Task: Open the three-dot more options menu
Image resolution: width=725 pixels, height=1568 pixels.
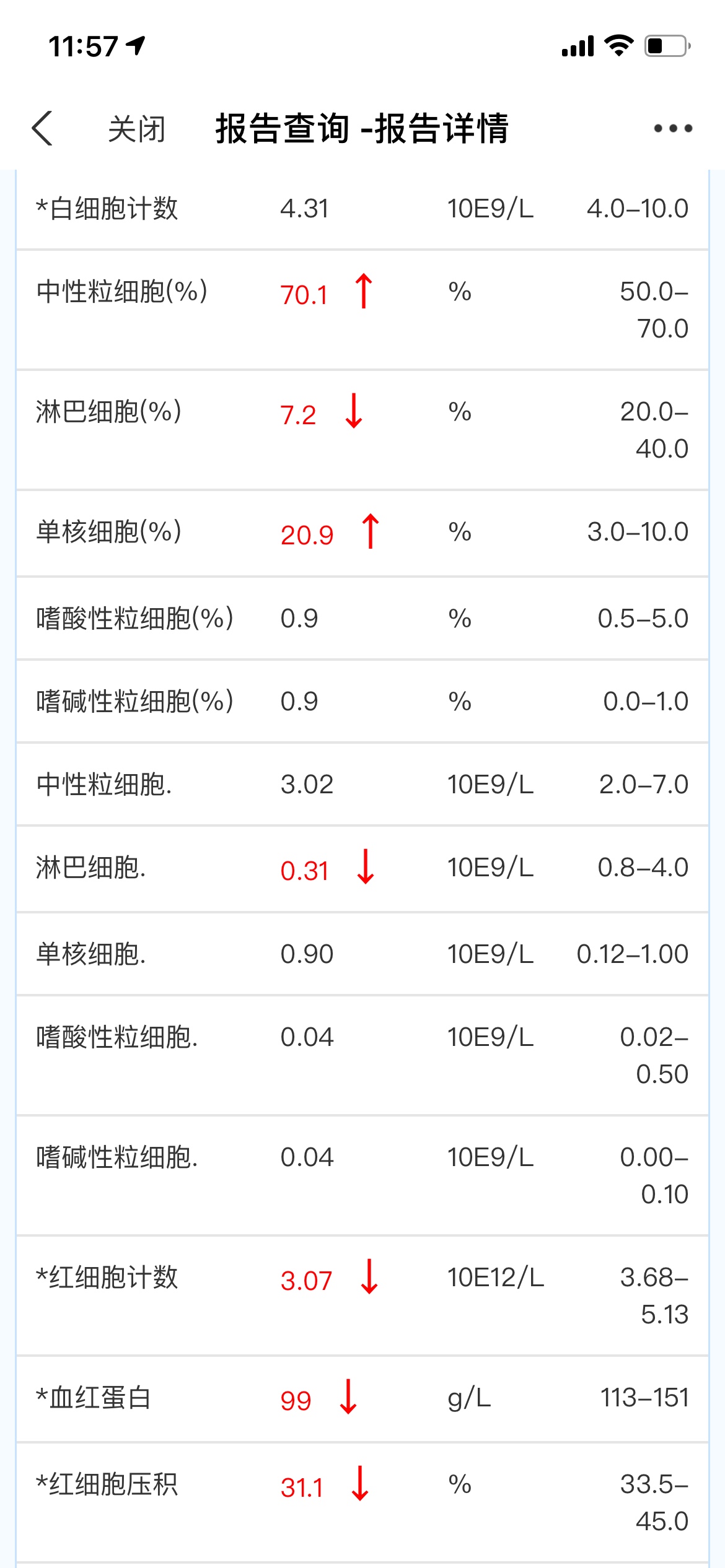Action: [673, 129]
